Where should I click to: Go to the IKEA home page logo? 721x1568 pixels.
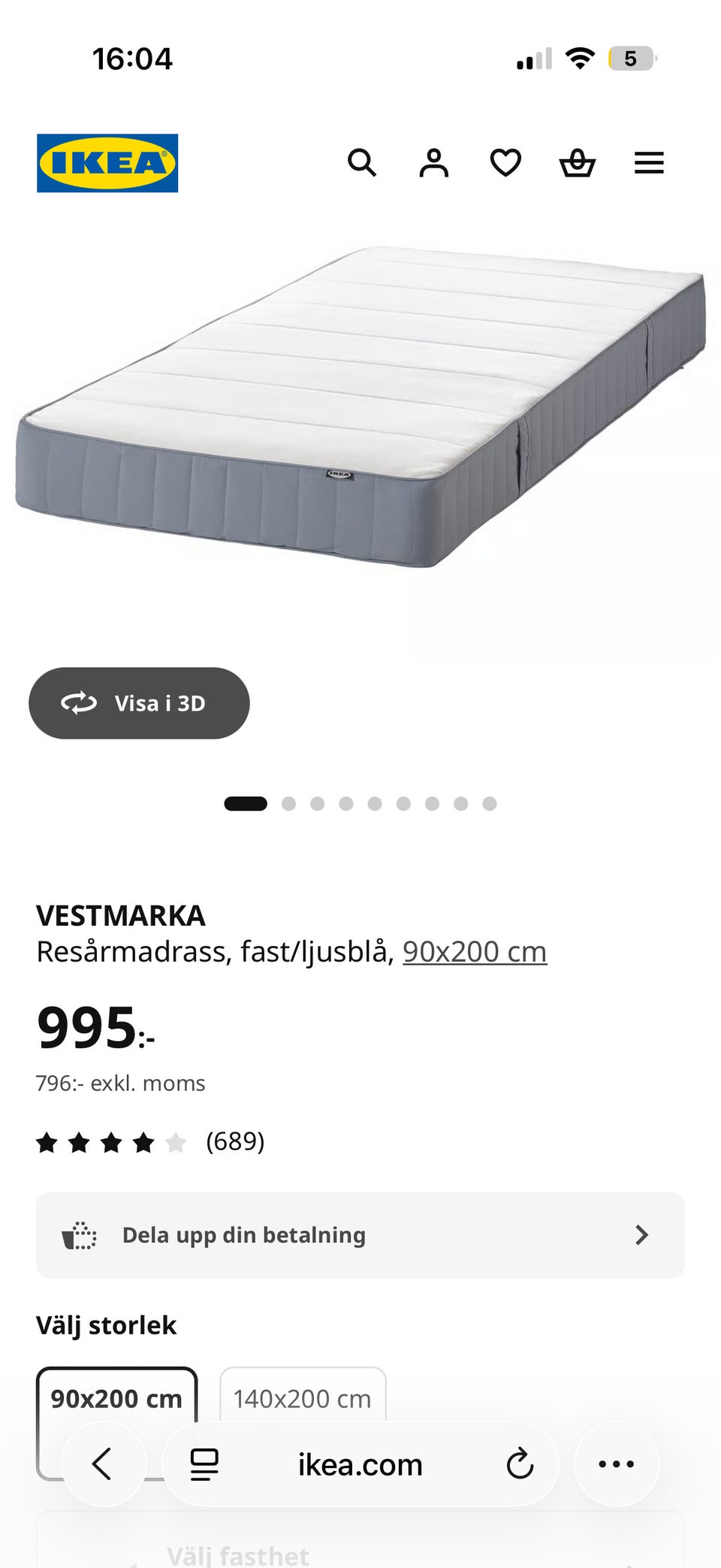107,163
